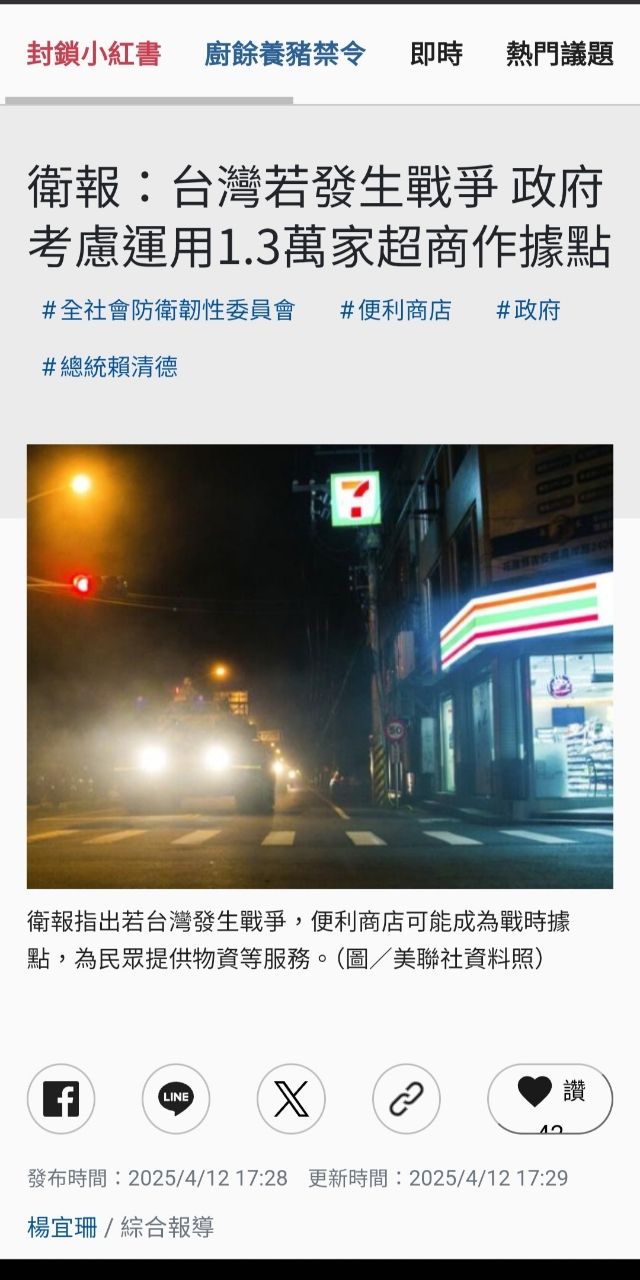The height and width of the screenshot is (1280, 640).
Task: Like the article with the 讚 button
Action: pos(550,1096)
